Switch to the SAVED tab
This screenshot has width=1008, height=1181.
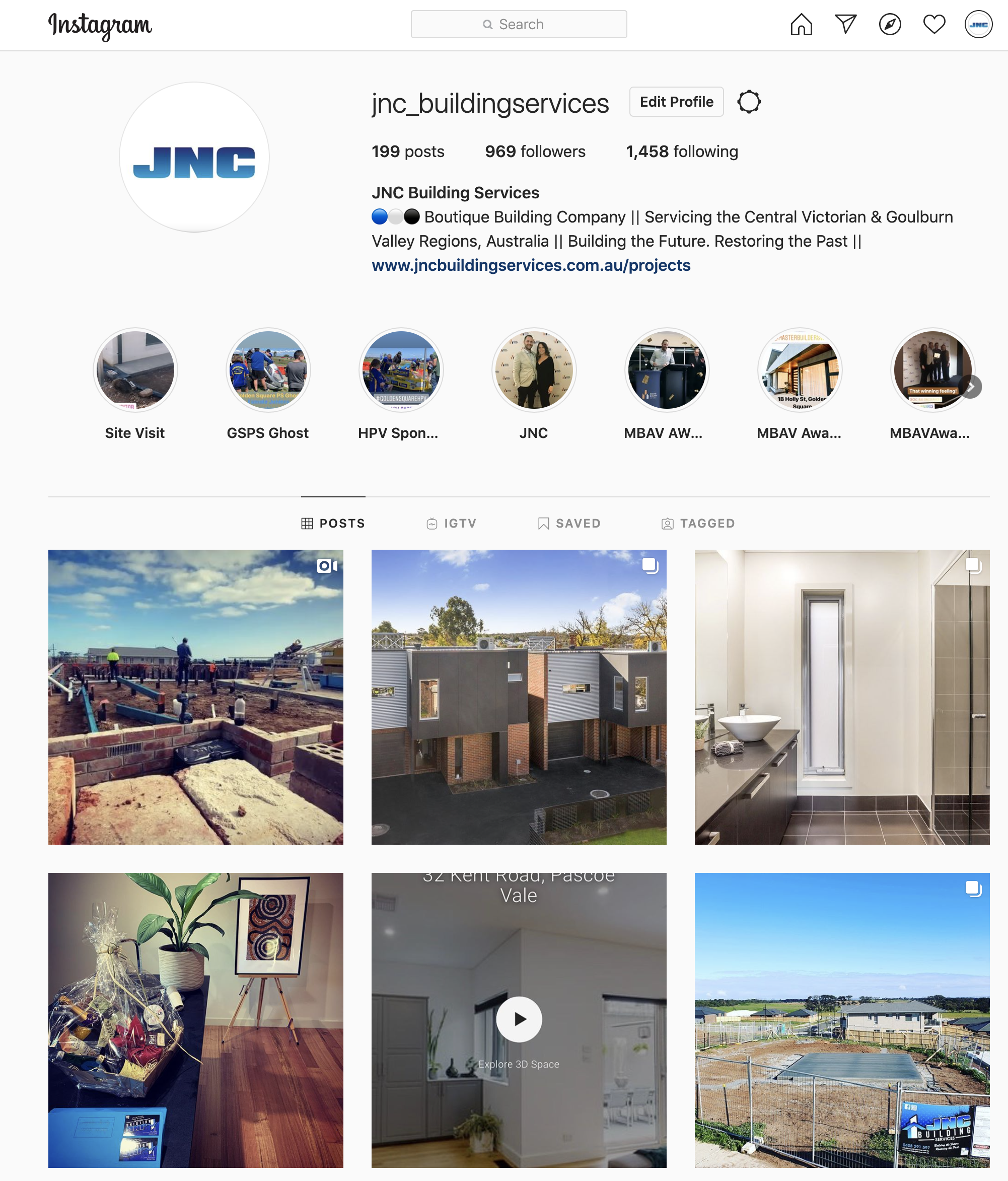tap(569, 523)
